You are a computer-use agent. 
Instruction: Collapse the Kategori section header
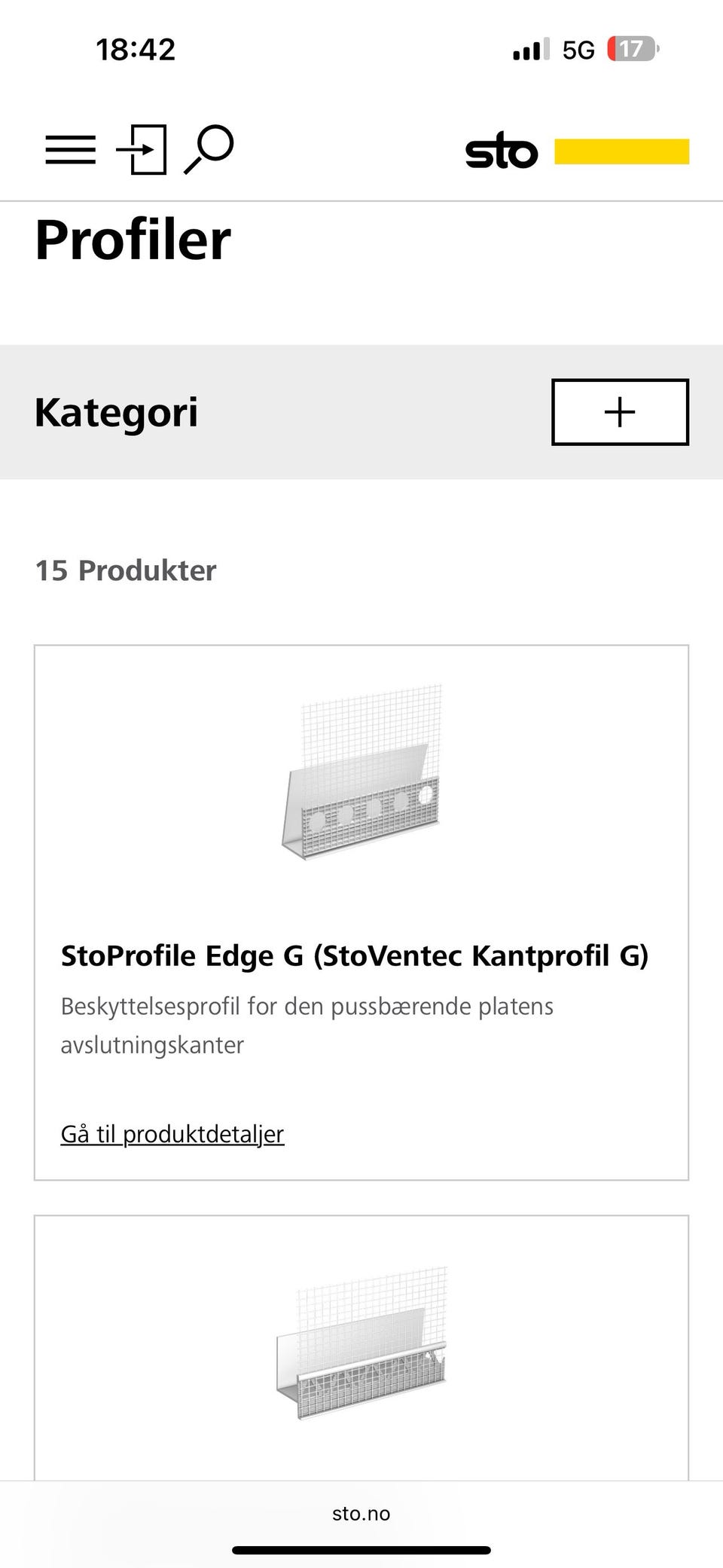(117, 411)
